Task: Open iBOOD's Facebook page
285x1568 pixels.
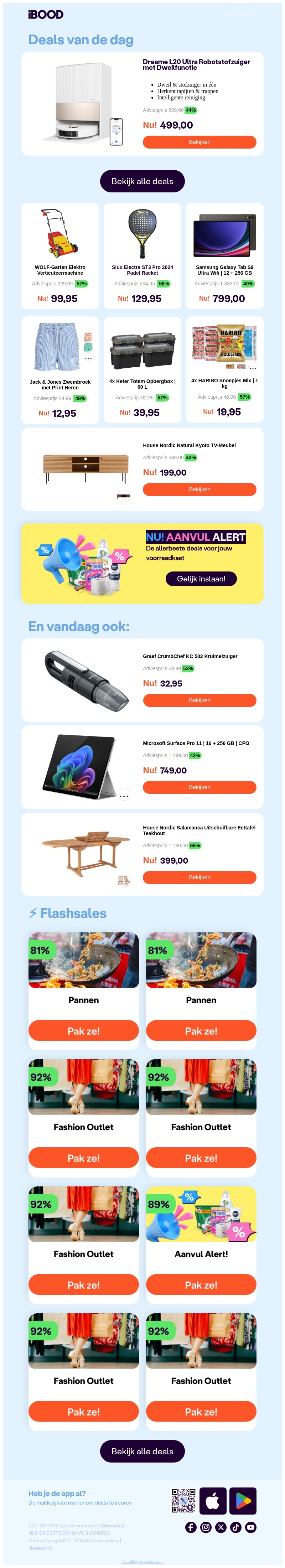Action: [191, 1527]
